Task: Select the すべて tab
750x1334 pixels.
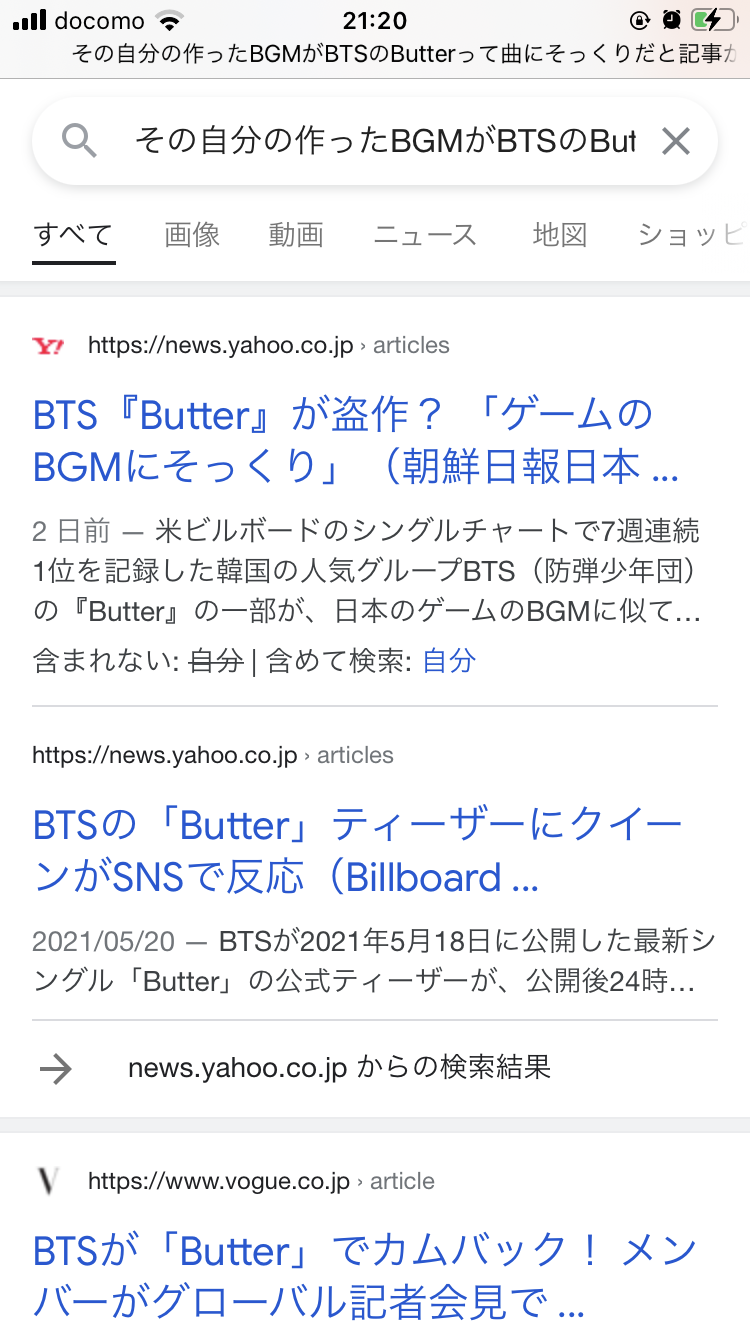Action: (x=73, y=235)
